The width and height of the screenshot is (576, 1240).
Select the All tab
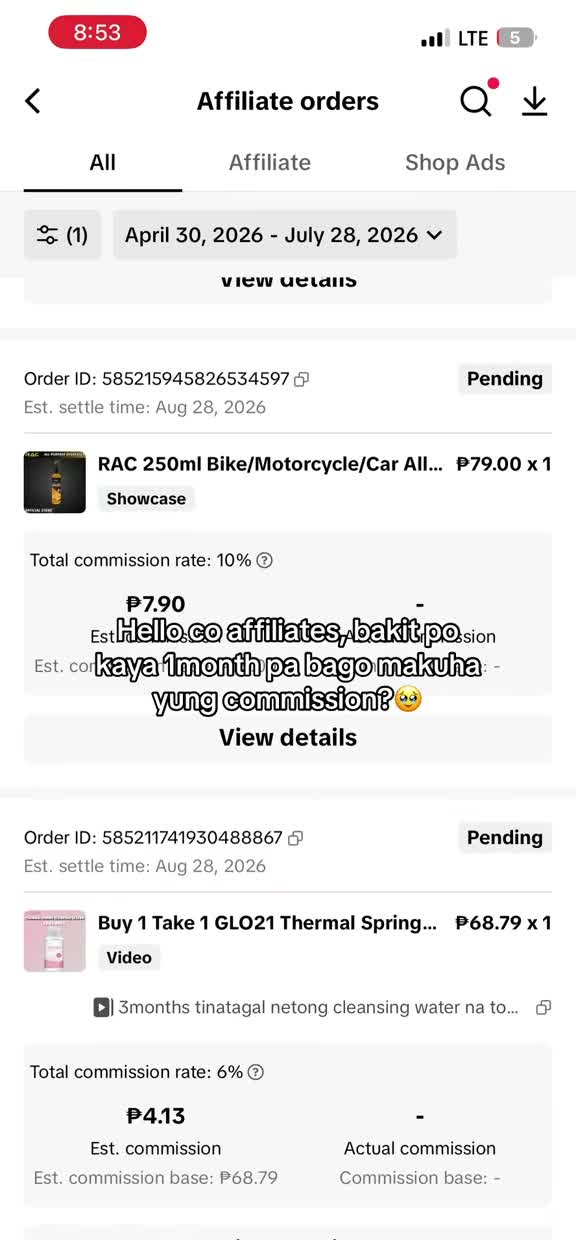103,162
